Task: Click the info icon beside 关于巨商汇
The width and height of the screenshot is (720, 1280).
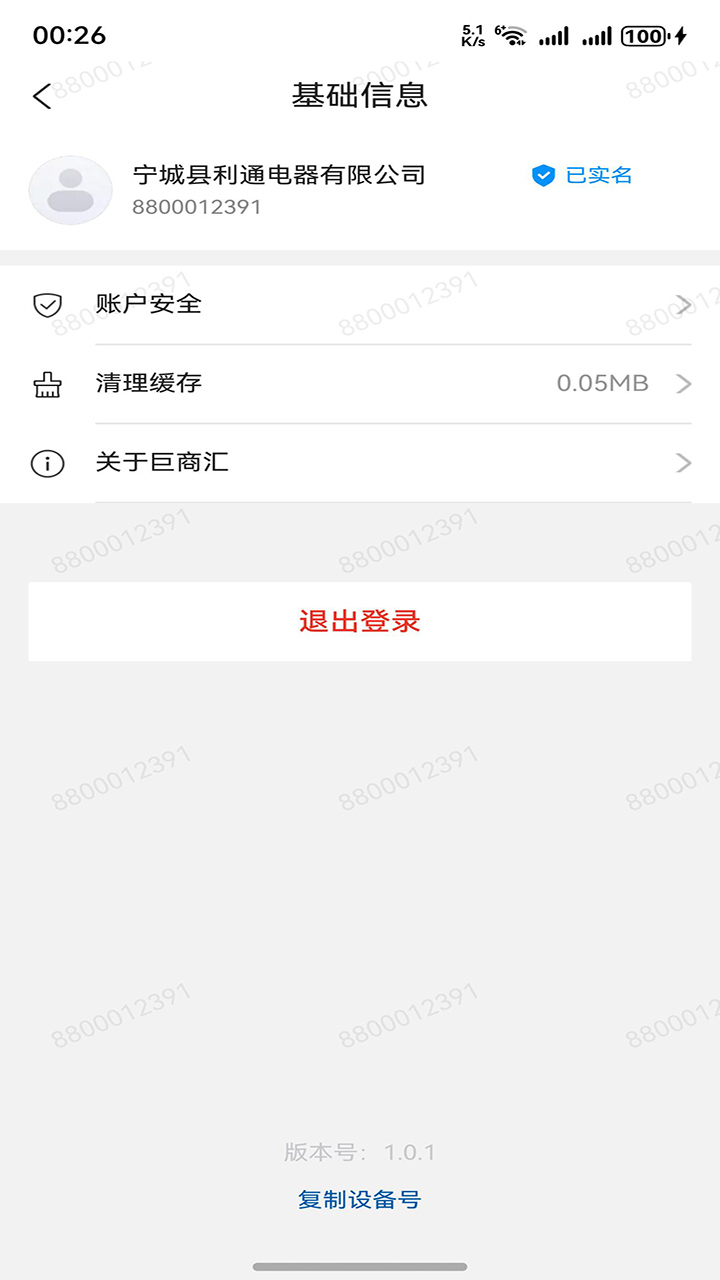Action: pos(45,463)
